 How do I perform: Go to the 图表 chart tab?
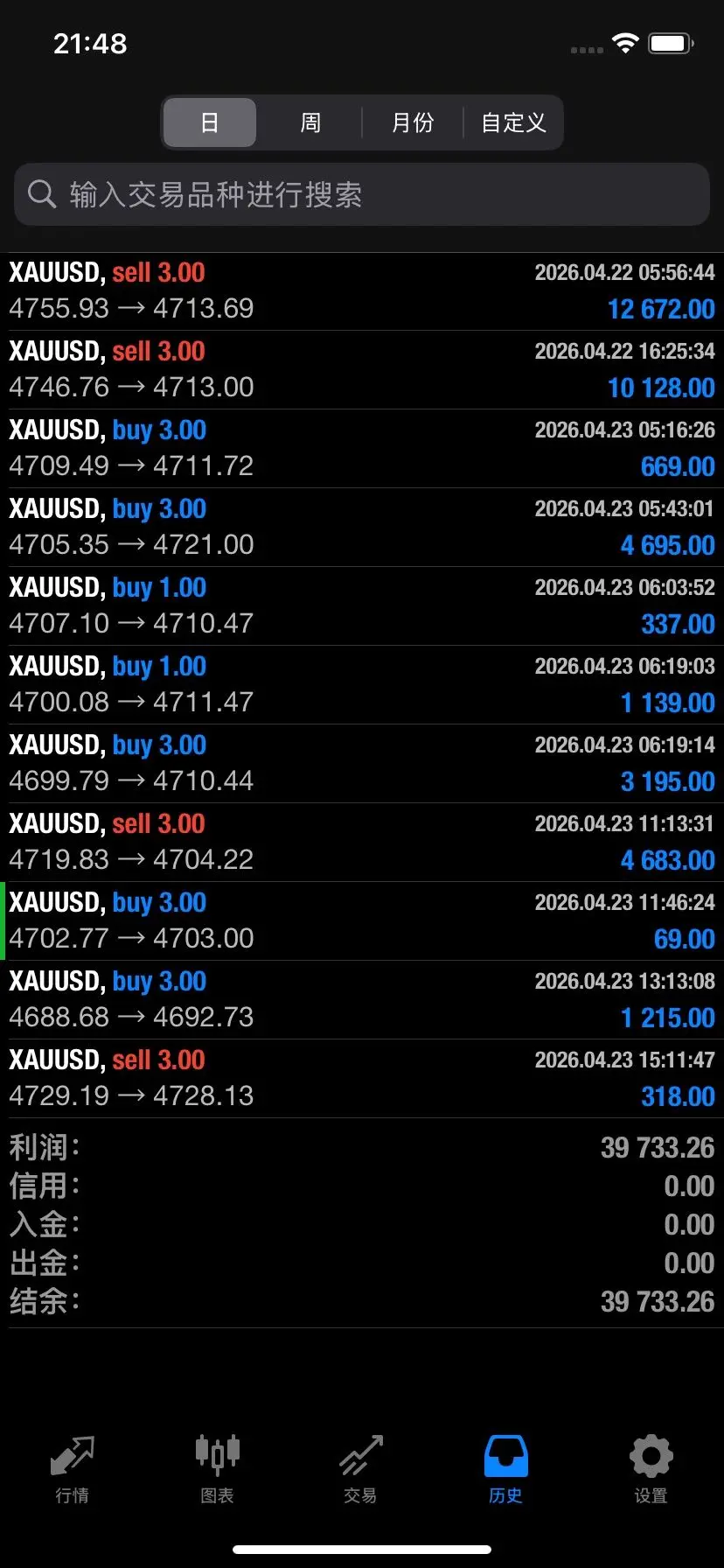217,1470
